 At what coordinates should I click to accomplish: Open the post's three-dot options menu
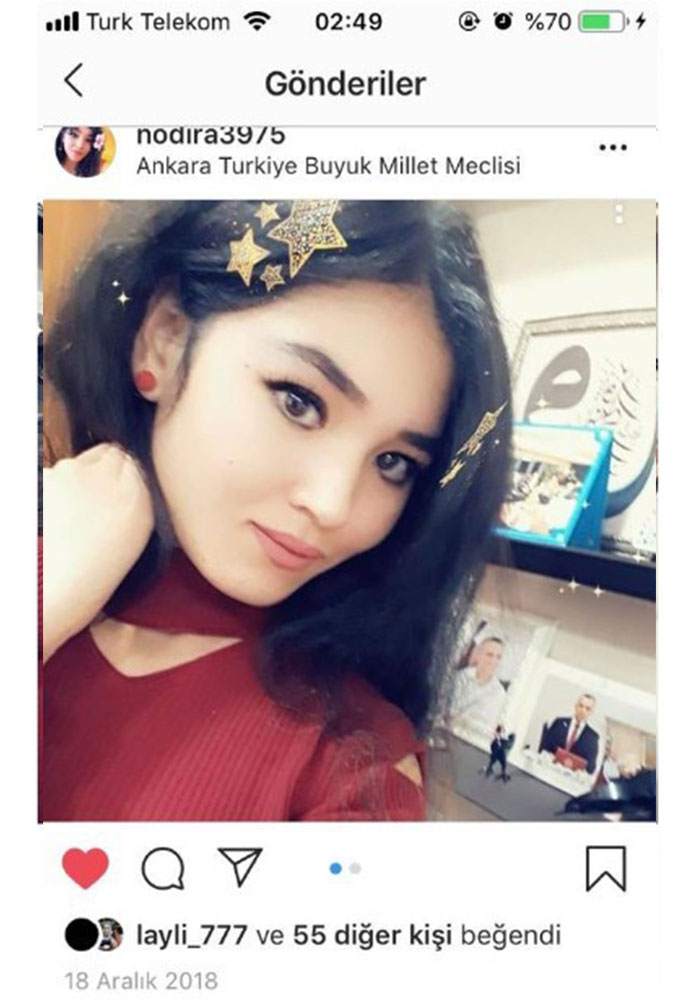(x=612, y=148)
